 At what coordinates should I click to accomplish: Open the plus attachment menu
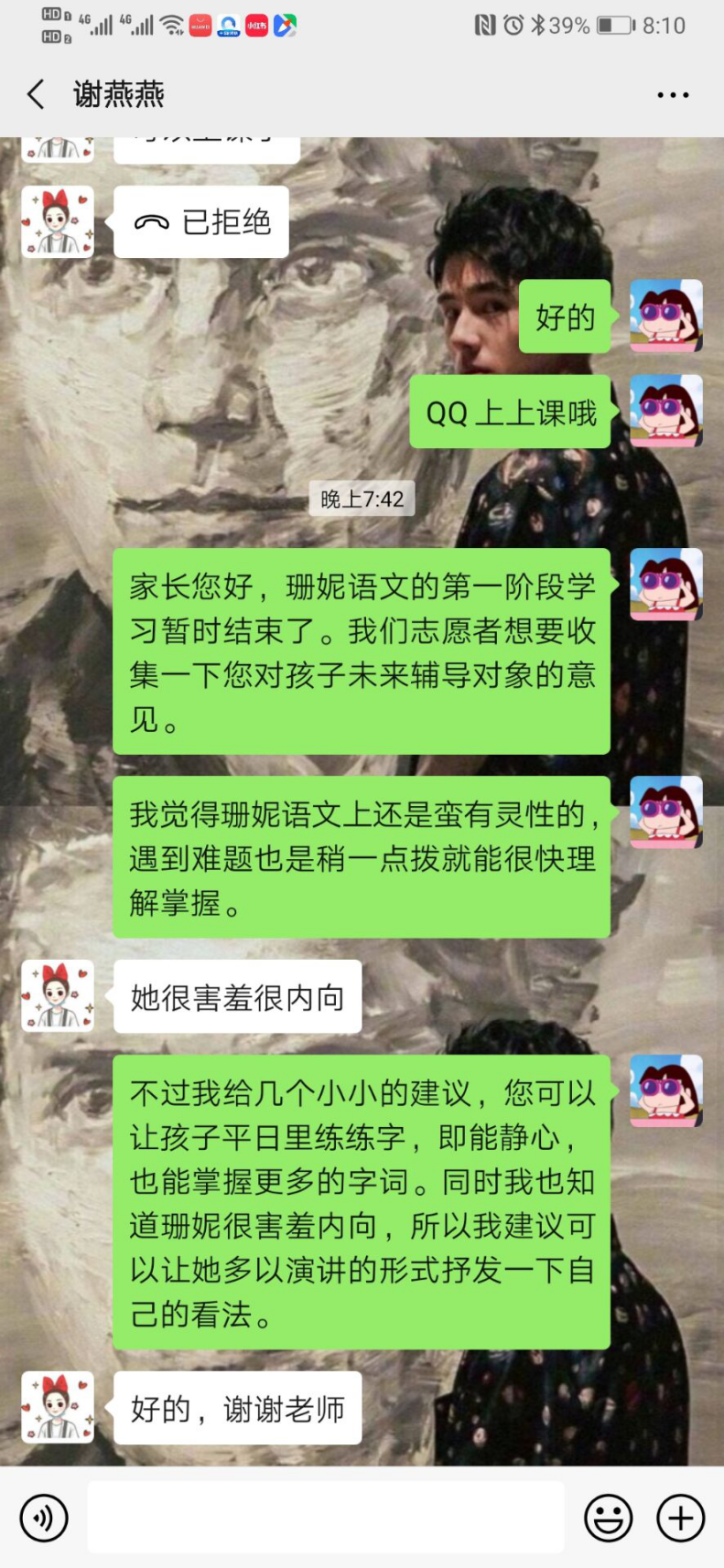coord(680,1518)
